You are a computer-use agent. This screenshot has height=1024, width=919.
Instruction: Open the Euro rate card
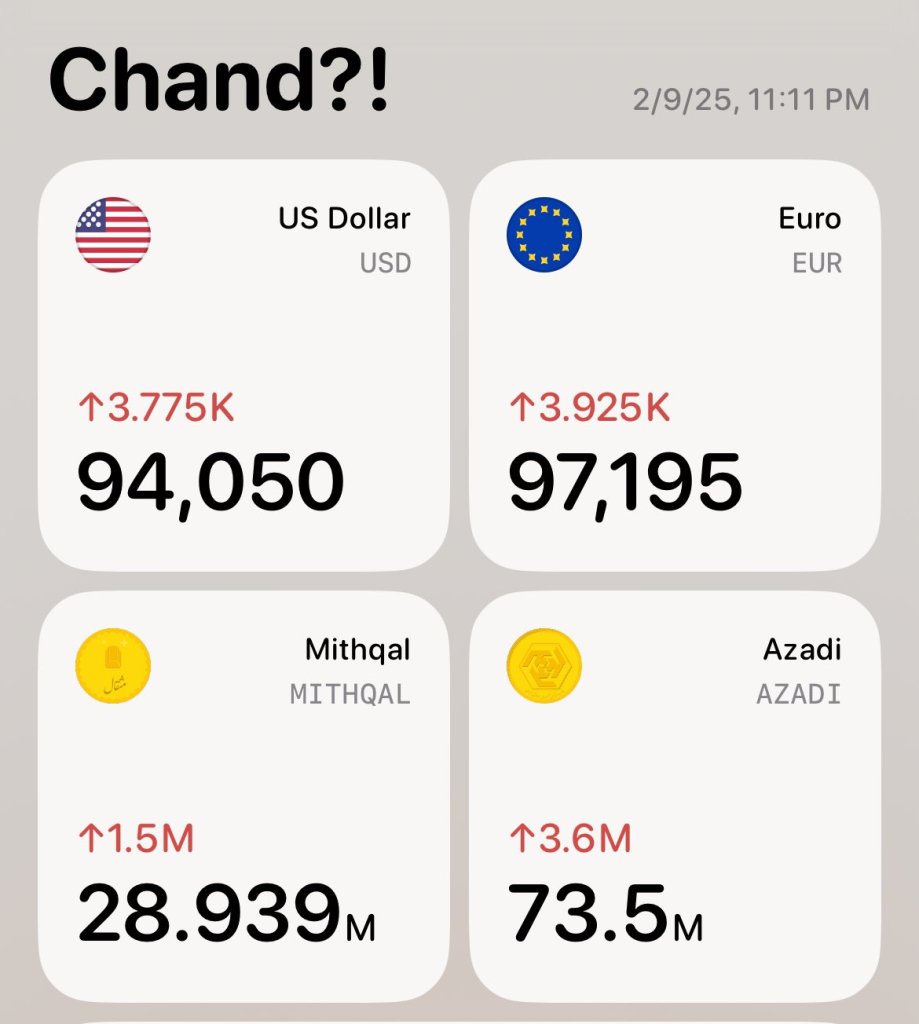675,365
